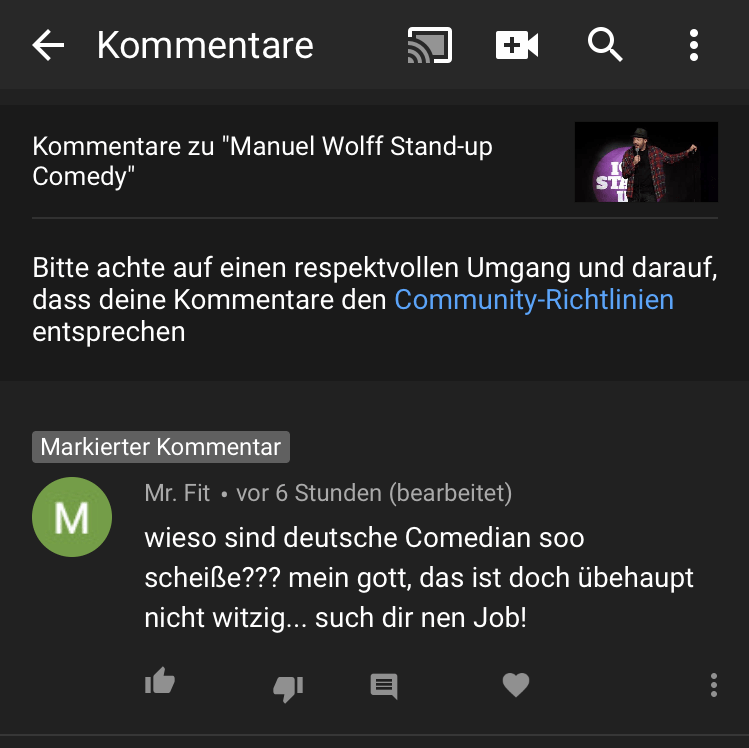Reply to Mr. Fit's comment
The image size is (749, 748).
point(384,686)
